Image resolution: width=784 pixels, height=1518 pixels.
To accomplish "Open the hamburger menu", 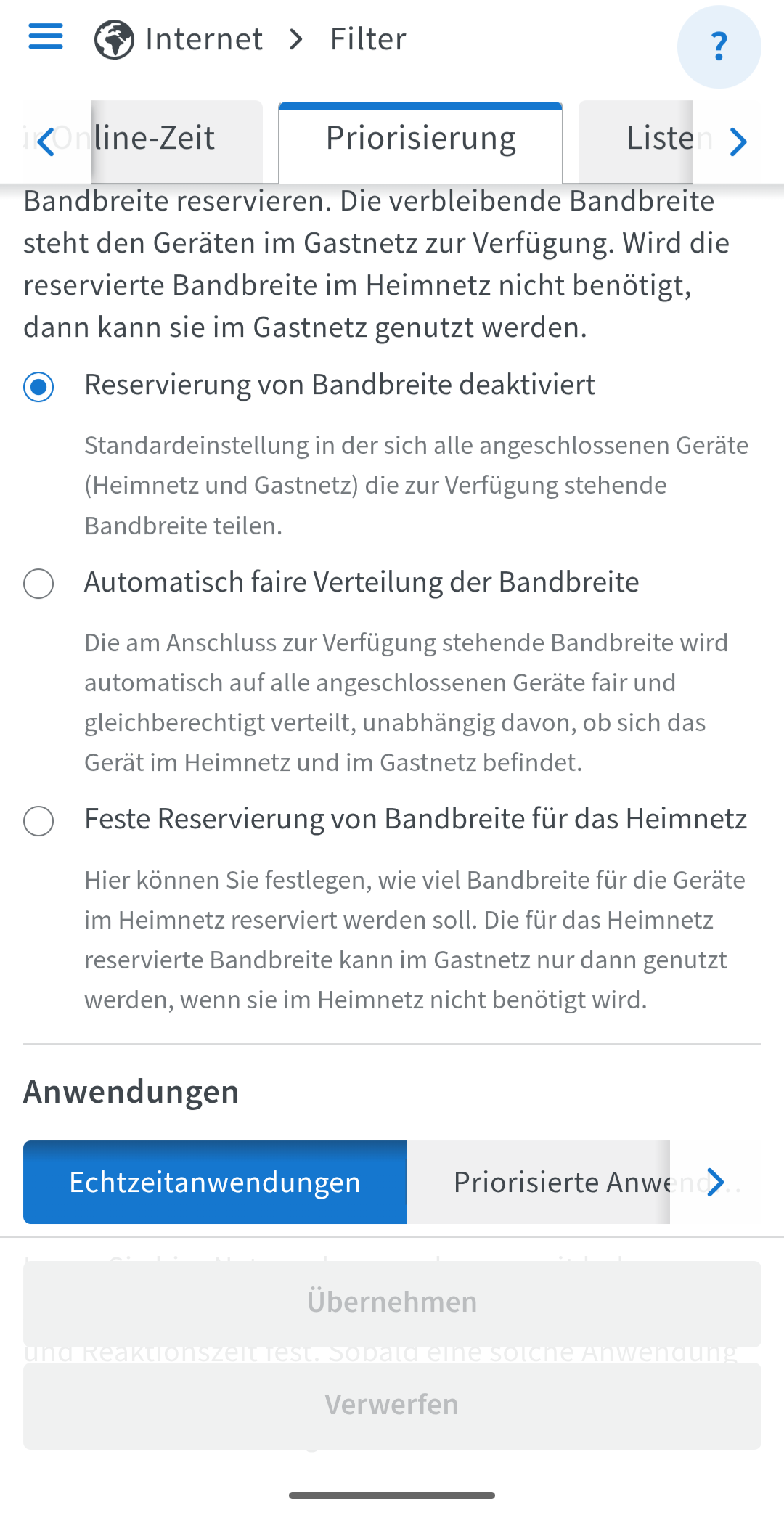I will click(46, 36).
